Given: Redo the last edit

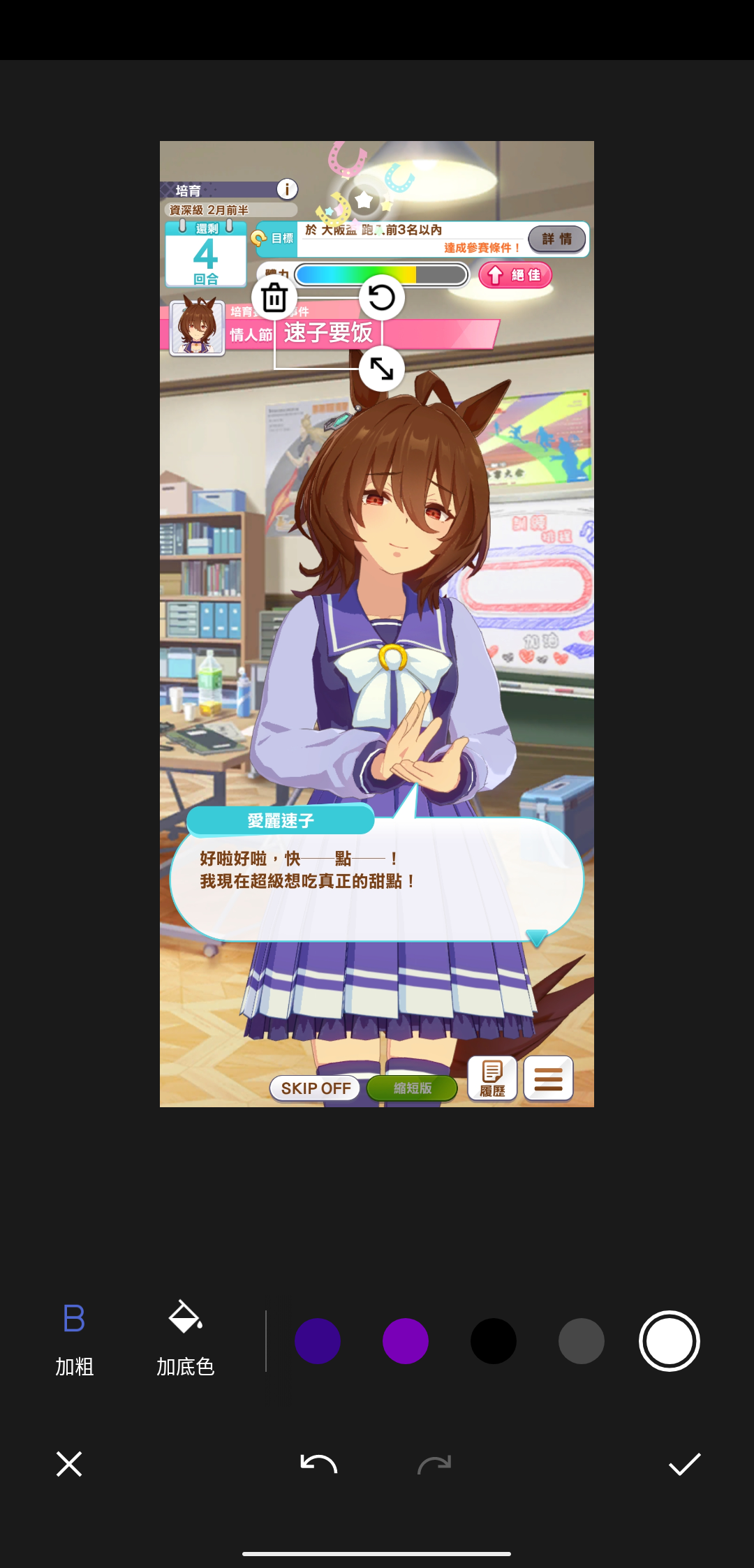Looking at the screenshot, I should click(x=434, y=1464).
